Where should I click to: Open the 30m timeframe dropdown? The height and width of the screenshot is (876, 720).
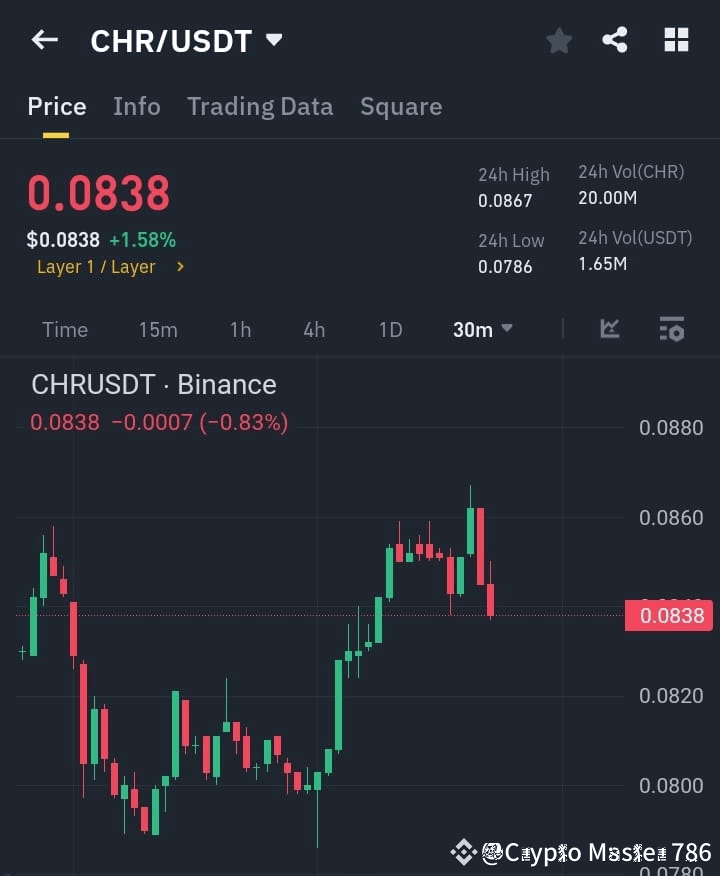482,329
